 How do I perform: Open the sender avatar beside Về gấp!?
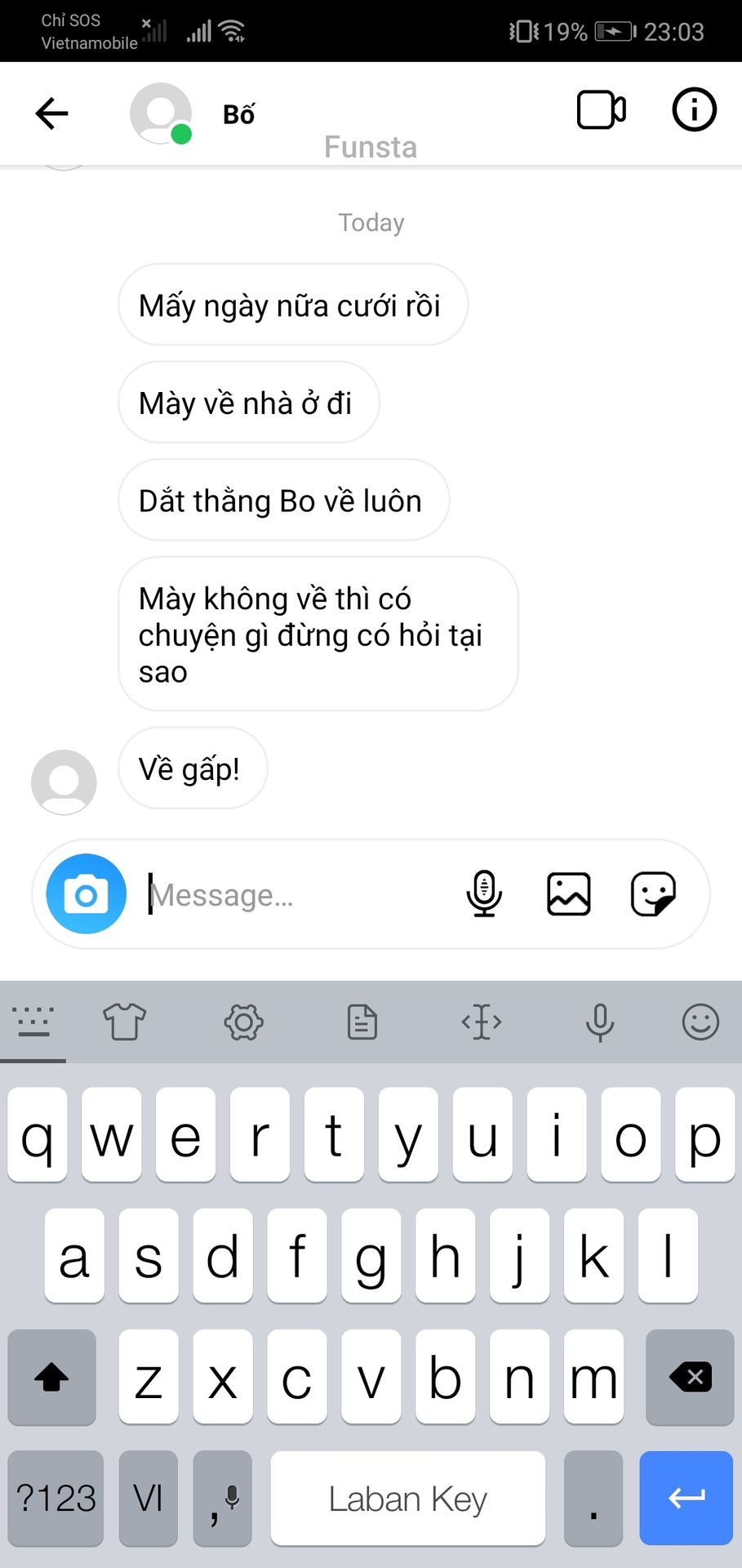(x=64, y=782)
